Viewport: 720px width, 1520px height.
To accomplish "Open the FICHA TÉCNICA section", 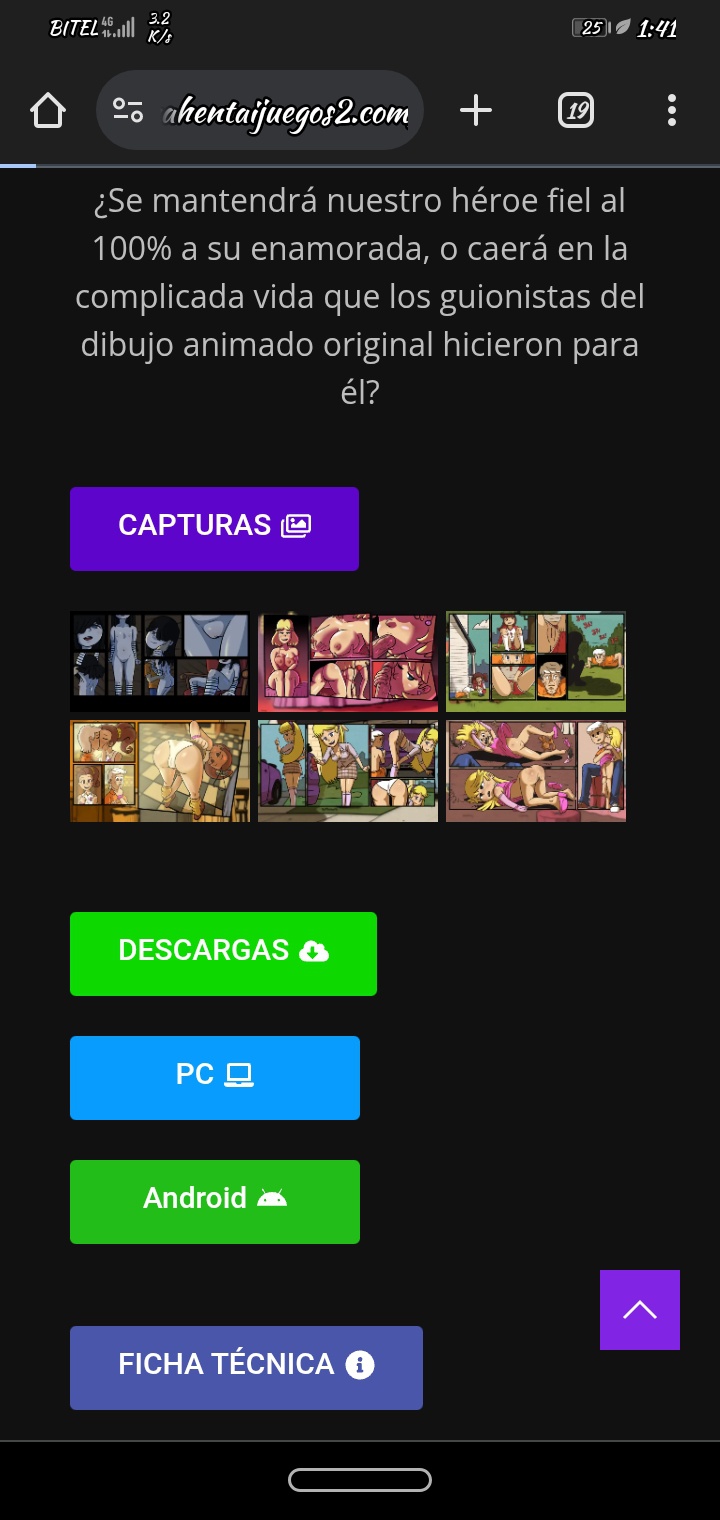I will 246,1367.
